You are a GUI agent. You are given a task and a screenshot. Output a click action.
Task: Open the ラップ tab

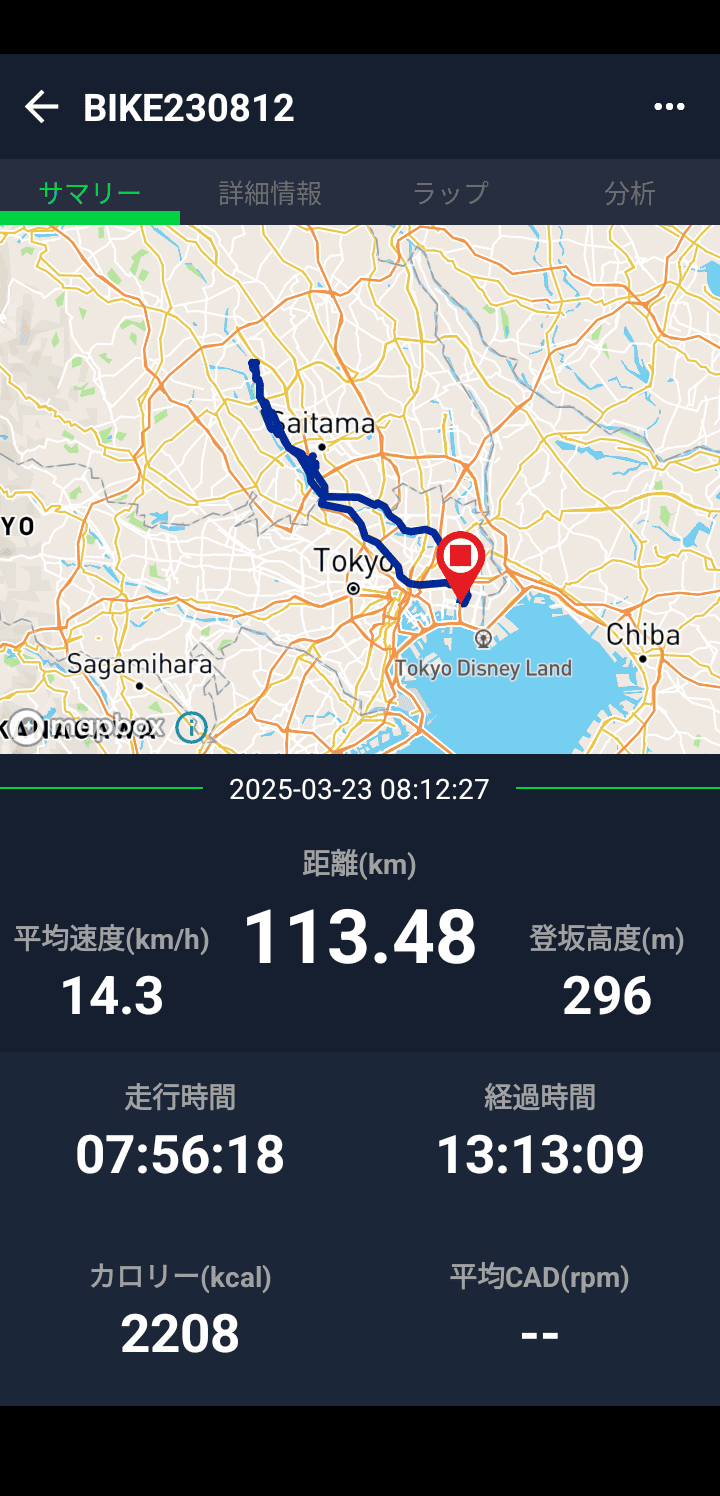coord(450,192)
